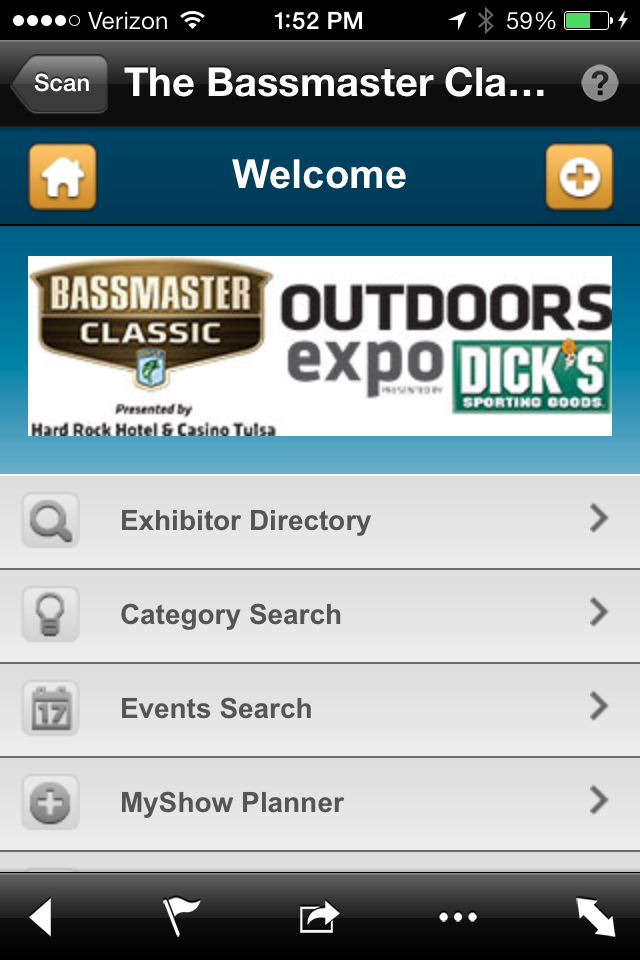Open the more options ellipsis
The image size is (640, 960).
click(458, 916)
